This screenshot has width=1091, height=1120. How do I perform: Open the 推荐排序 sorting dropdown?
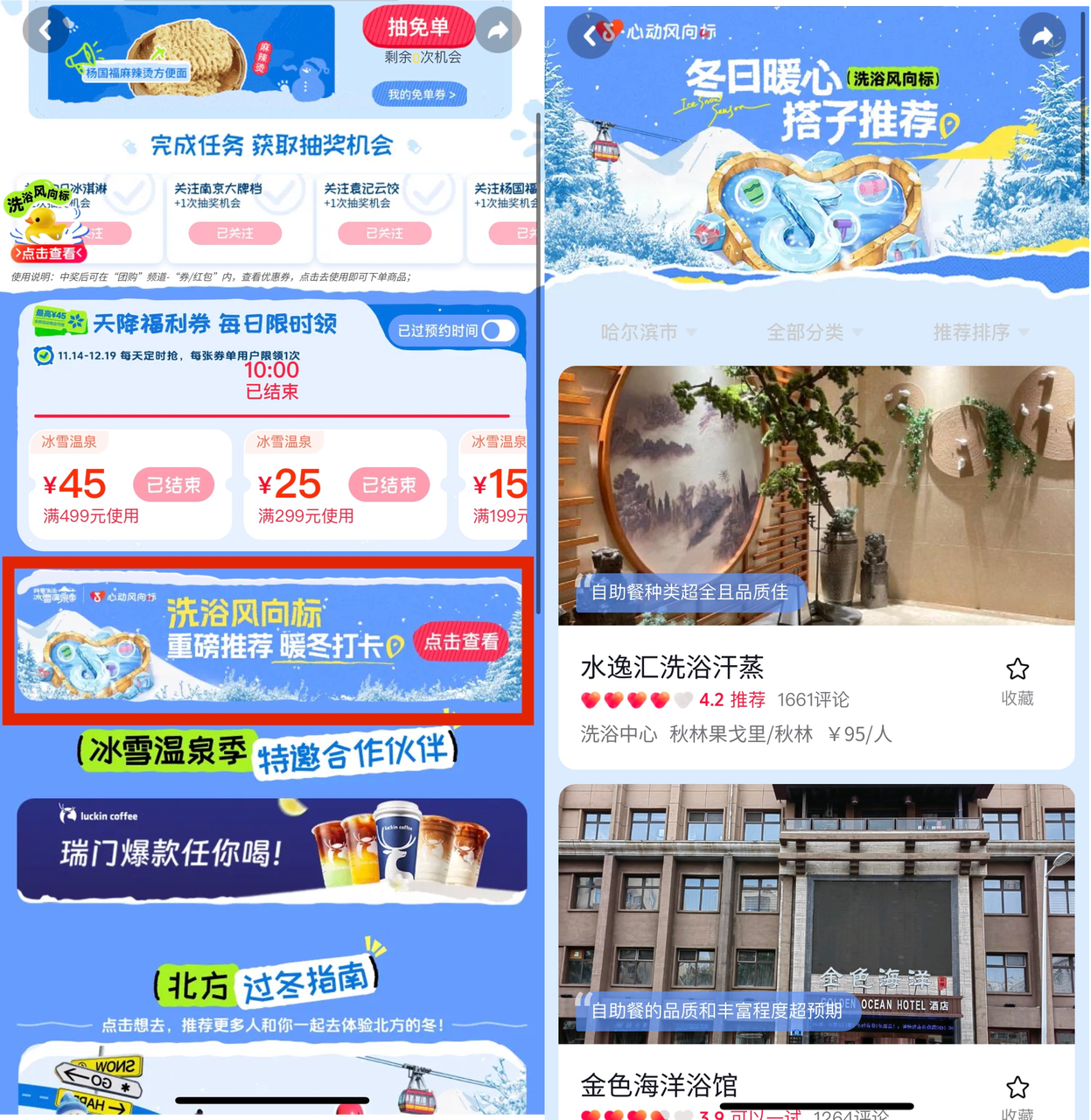(980, 332)
